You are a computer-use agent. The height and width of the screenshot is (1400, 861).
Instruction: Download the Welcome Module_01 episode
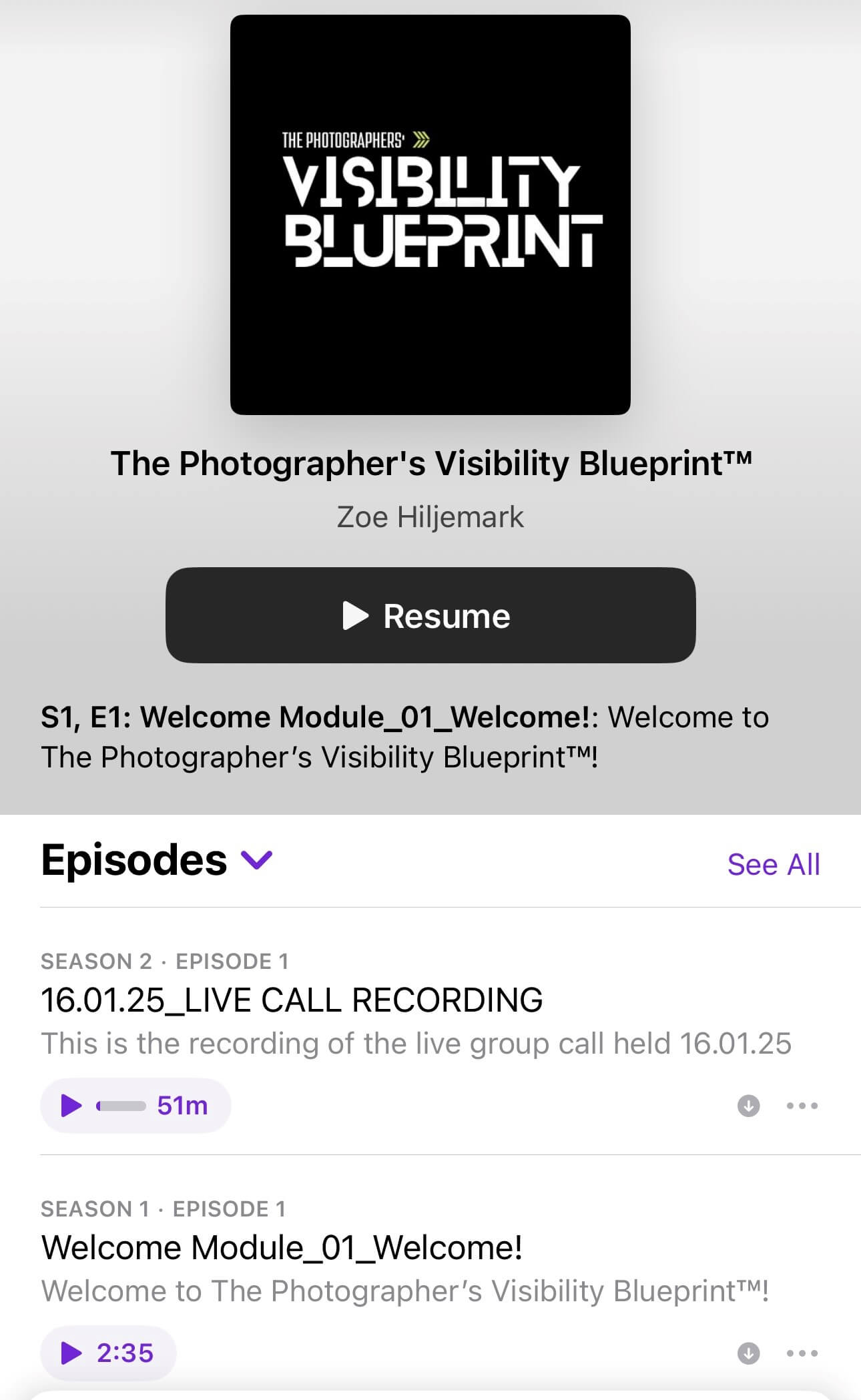pyautogui.click(x=748, y=1353)
